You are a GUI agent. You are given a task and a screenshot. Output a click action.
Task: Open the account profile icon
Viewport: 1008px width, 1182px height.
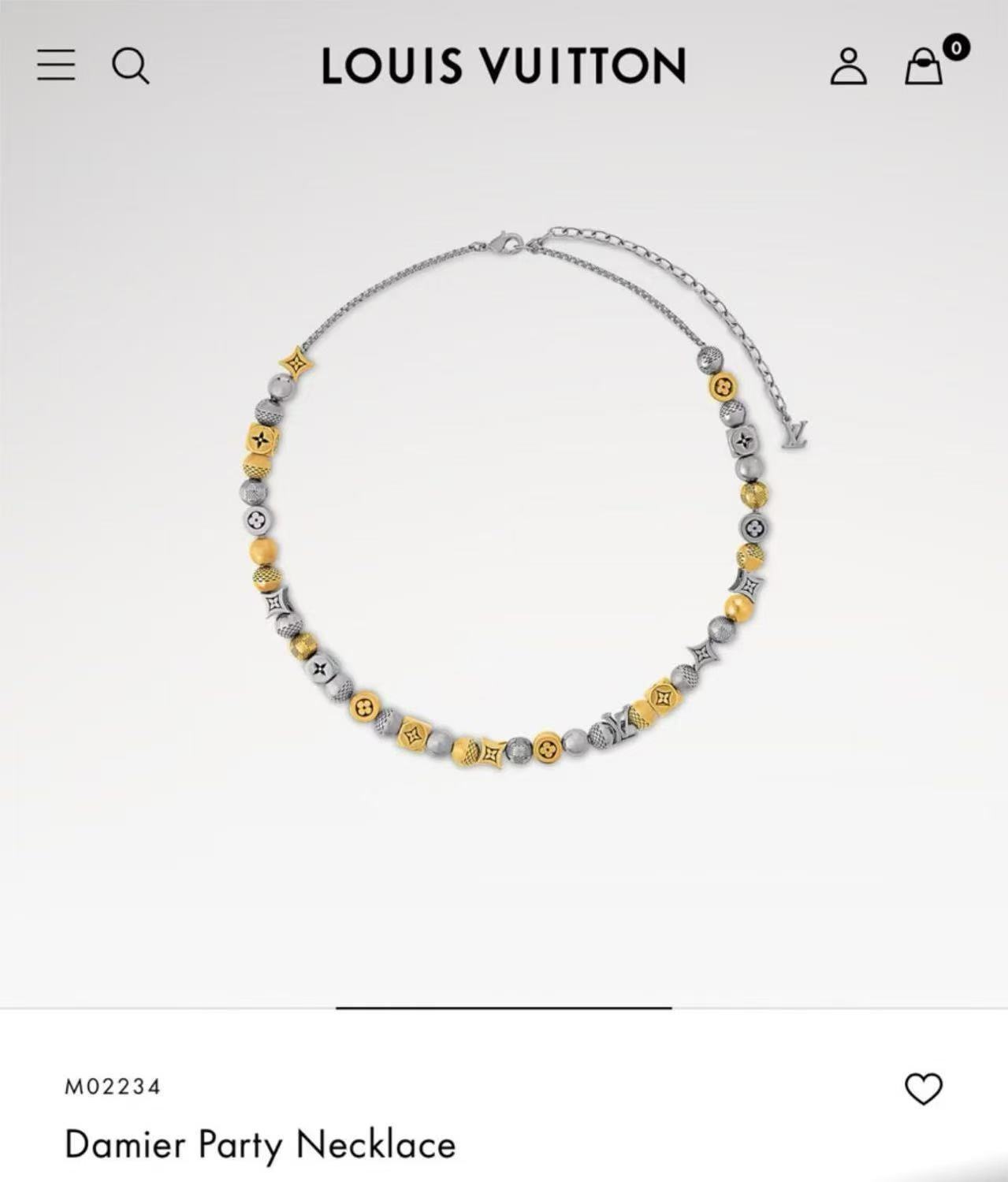[x=848, y=66]
